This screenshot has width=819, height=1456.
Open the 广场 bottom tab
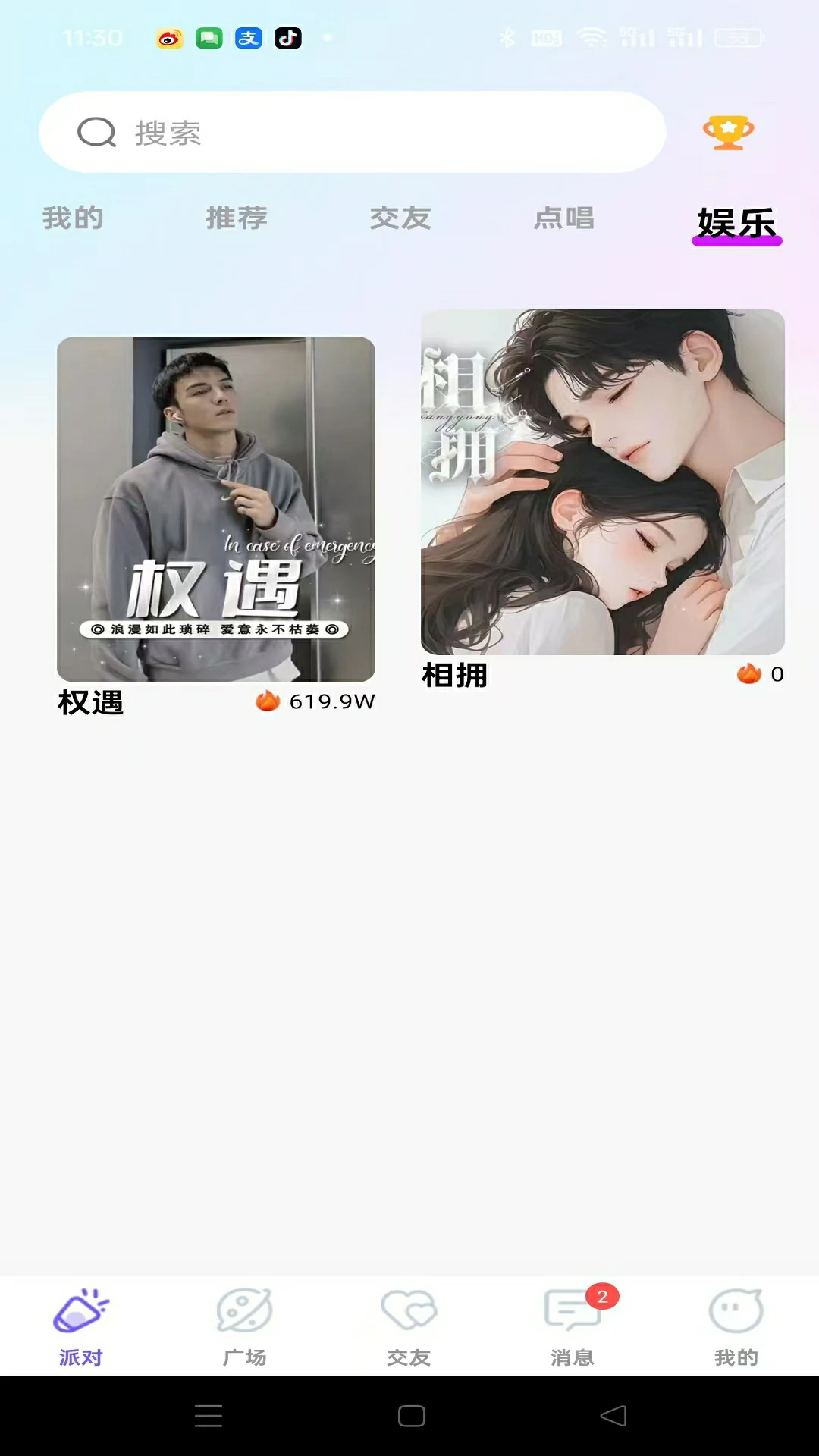(x=245, y=1327)
